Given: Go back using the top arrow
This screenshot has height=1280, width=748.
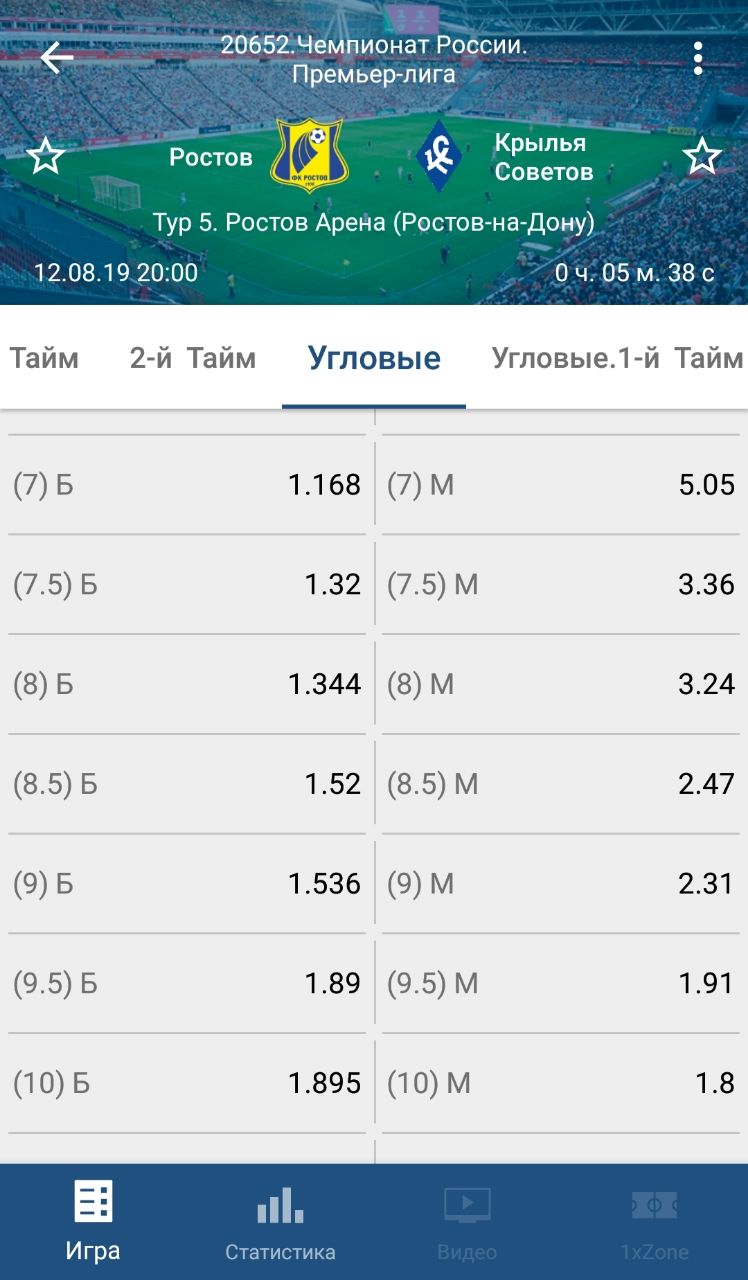Looking at the screenshot, I should click(x=56, y=58).
